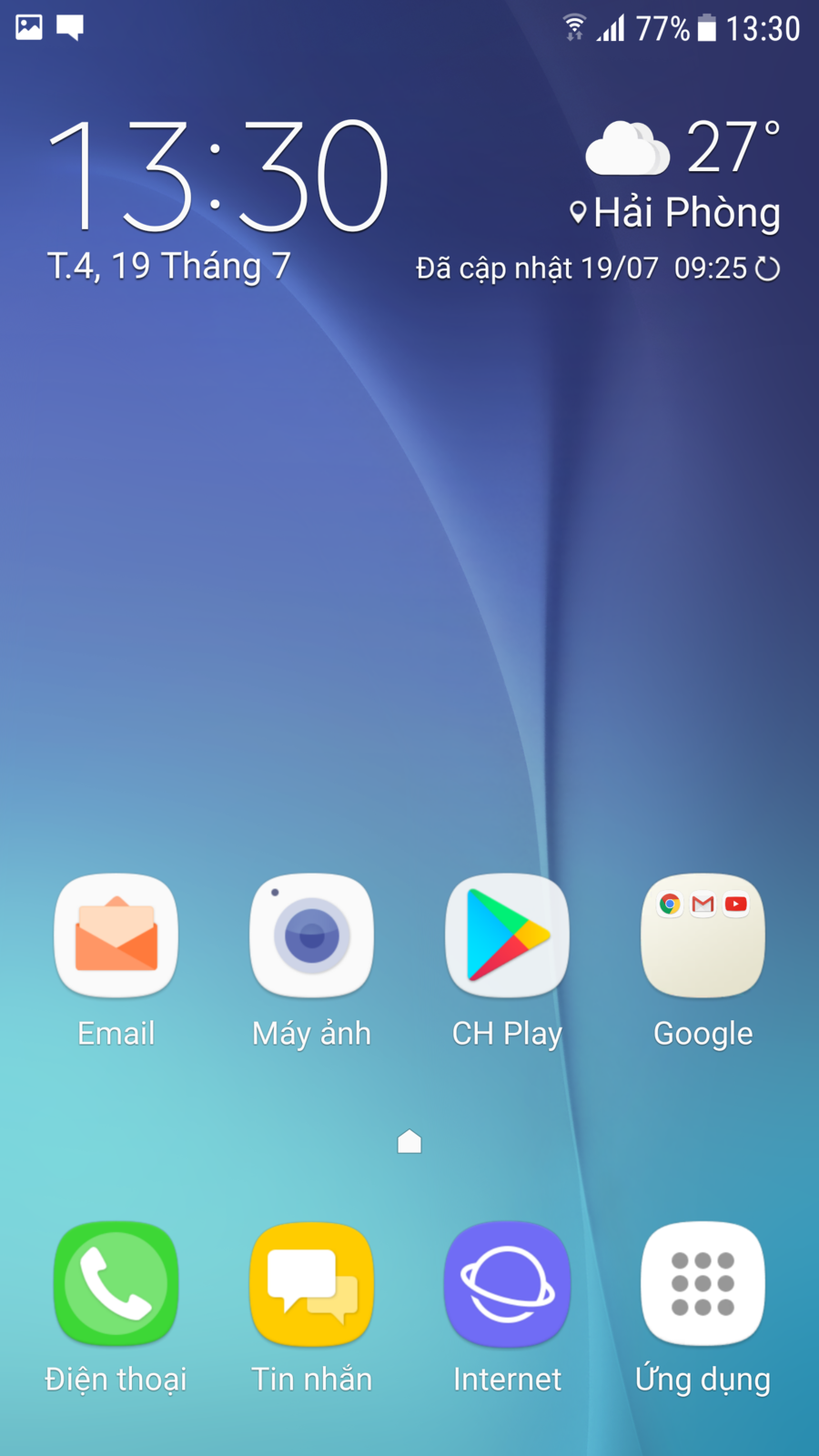Screen dimensions: 819x1456
Task: Open the Ứng dụng apps drawer
Action: pyautogui.click(x=703, y=1284)
